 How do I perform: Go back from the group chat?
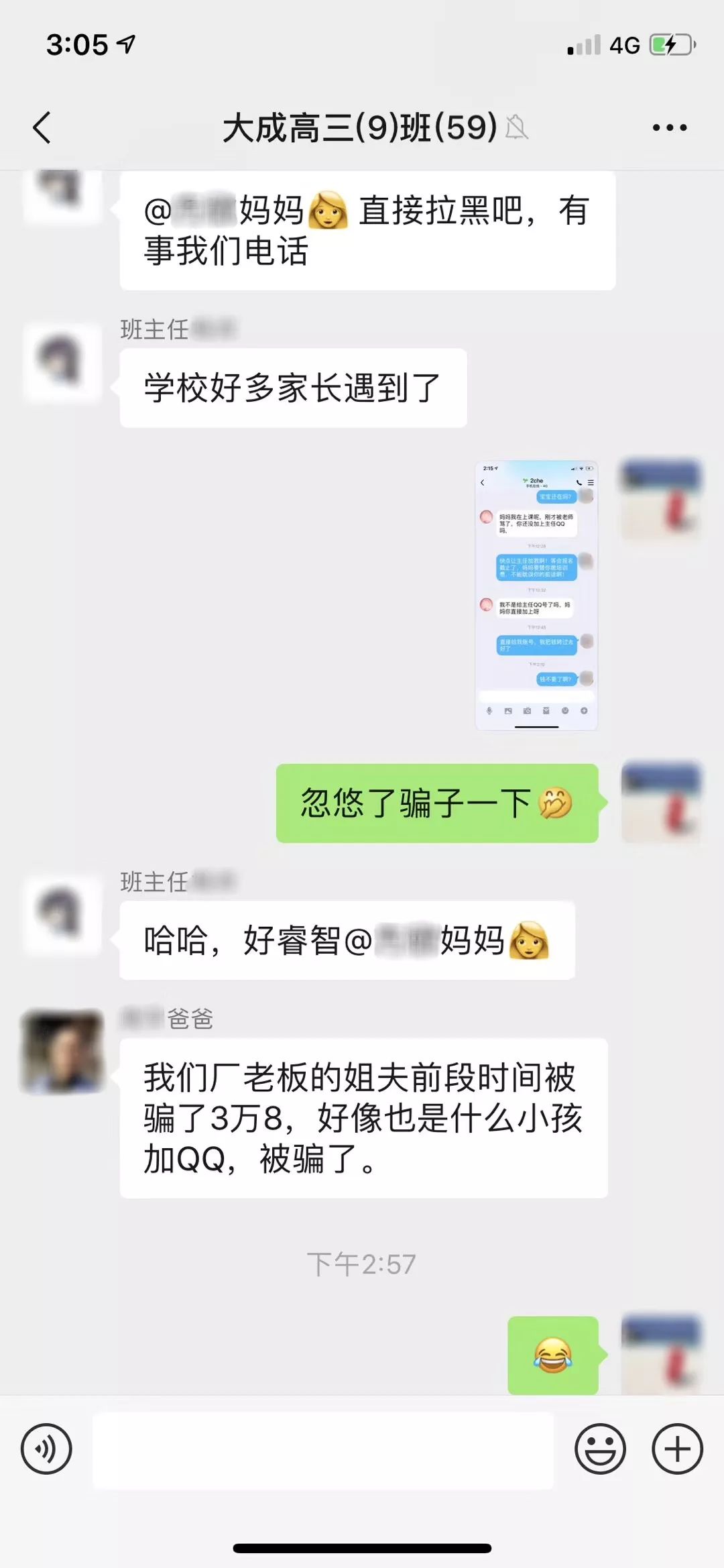[x=42, y=127]
